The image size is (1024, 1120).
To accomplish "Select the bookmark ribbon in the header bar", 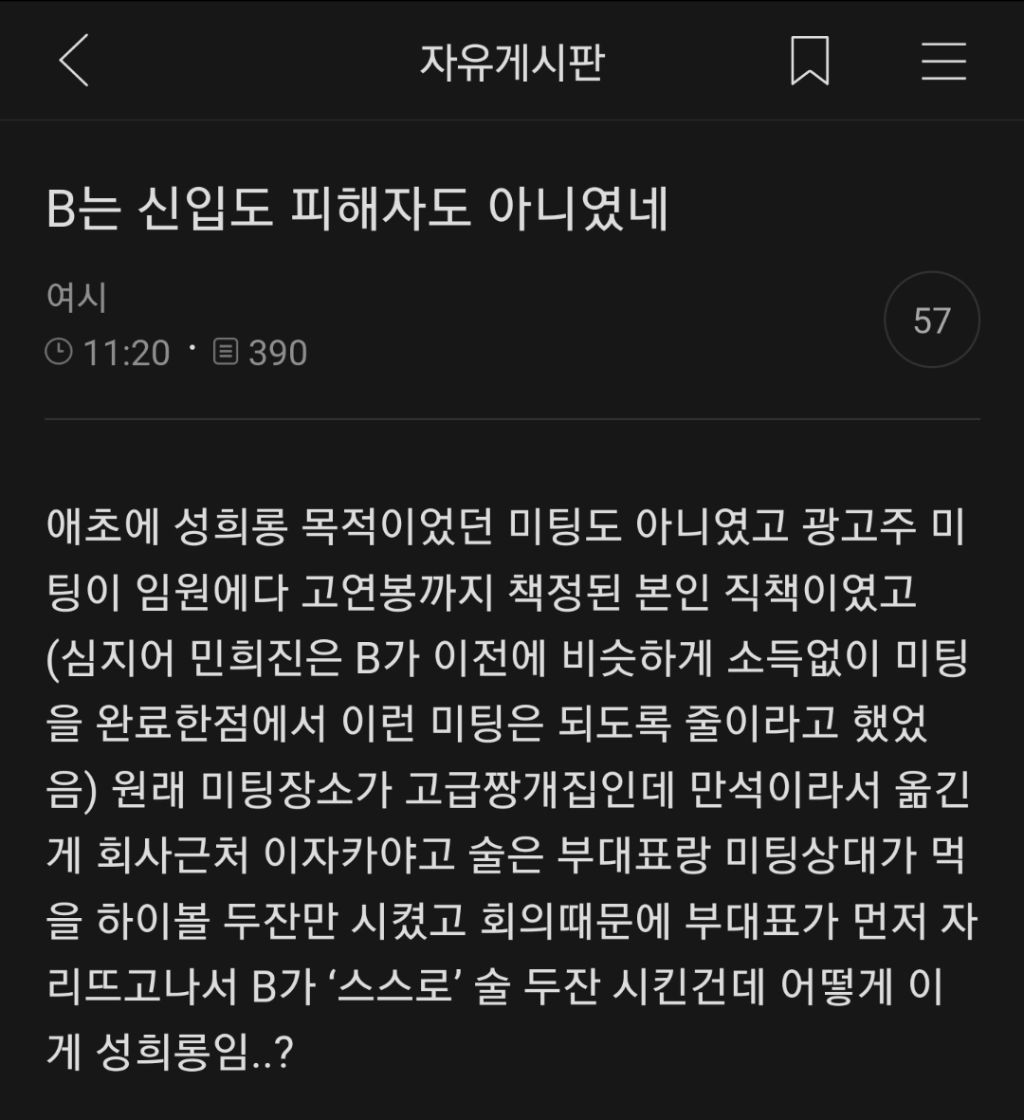I will pos(812,62).
